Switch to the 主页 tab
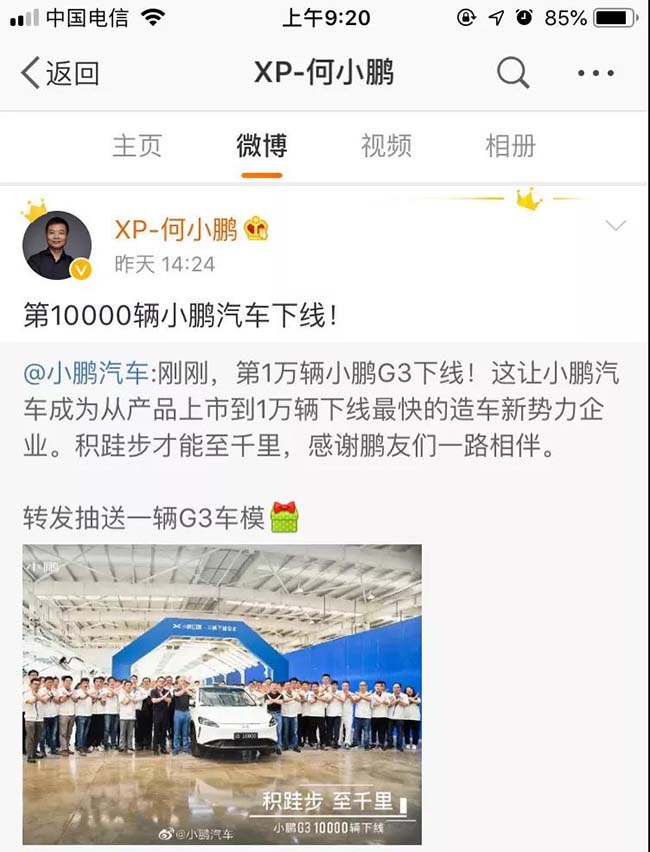650x852 pixels. click(x=137, y=146)
